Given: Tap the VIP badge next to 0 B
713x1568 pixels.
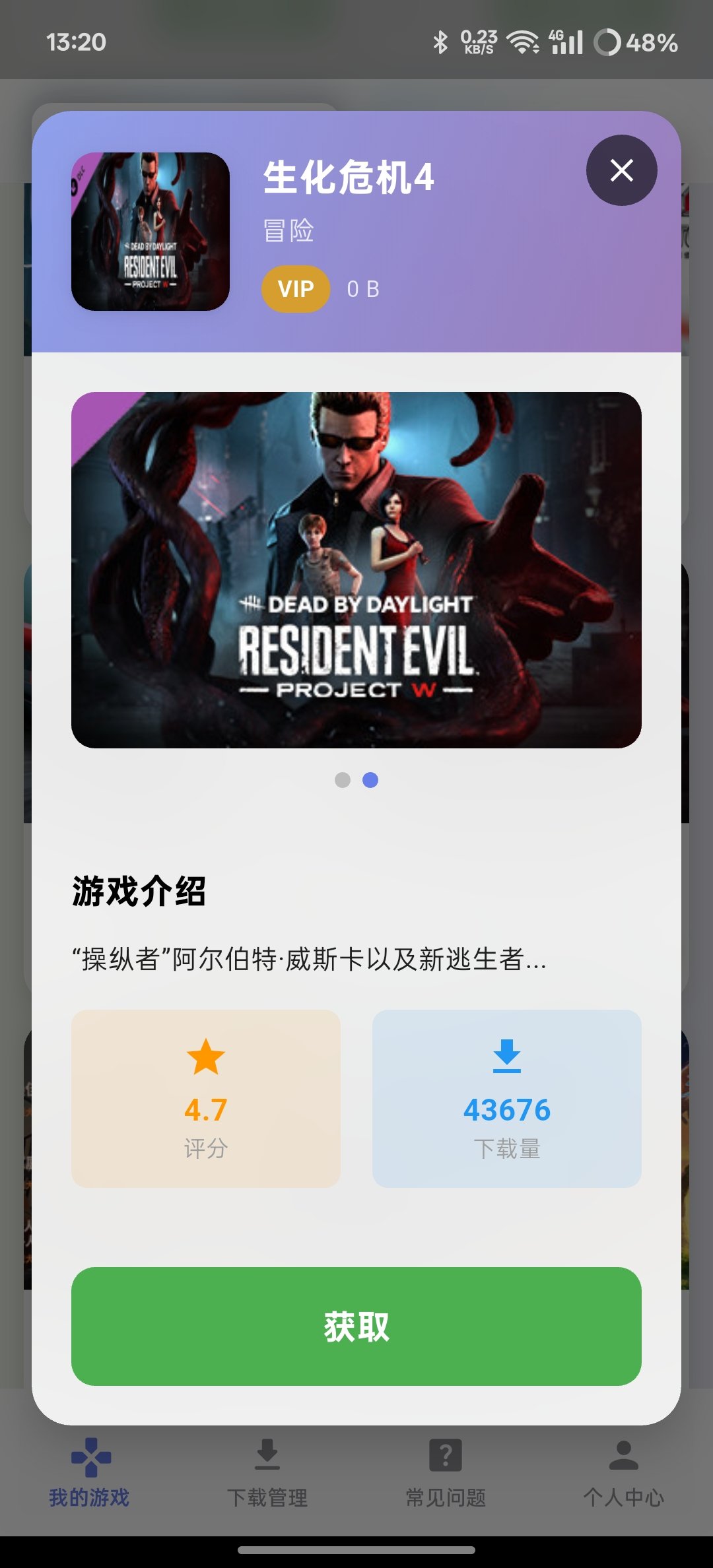Looking at the screenshot, I should [295, 288].
